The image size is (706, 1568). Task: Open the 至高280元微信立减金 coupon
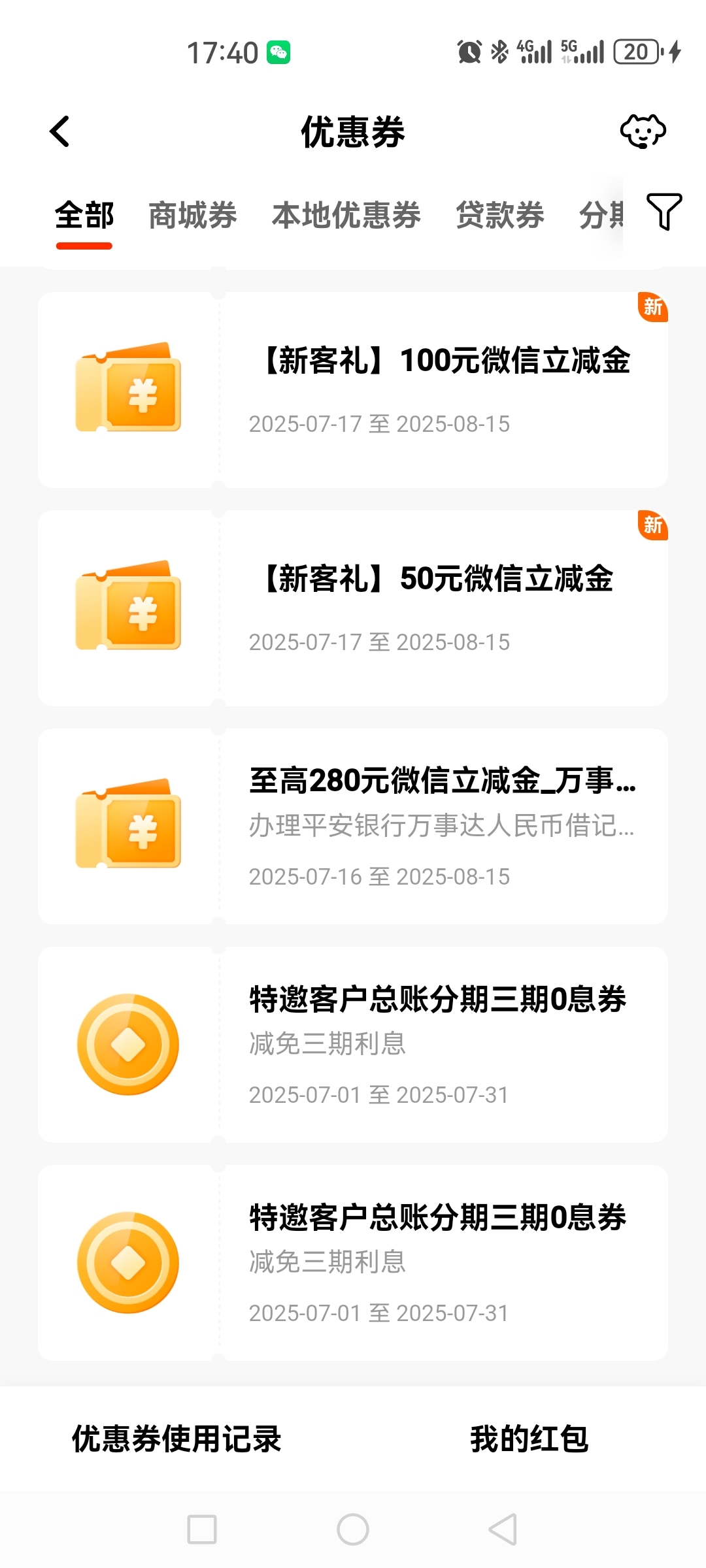click(x=353, y=826)
